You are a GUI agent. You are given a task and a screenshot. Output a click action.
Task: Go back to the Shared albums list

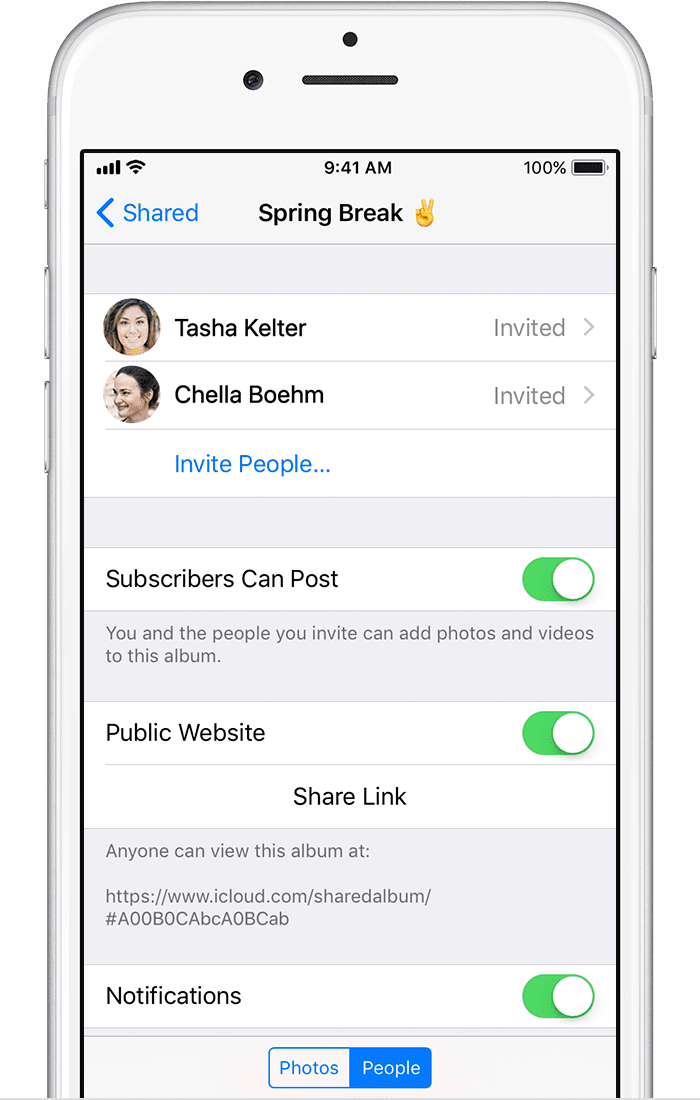(147, 213)
